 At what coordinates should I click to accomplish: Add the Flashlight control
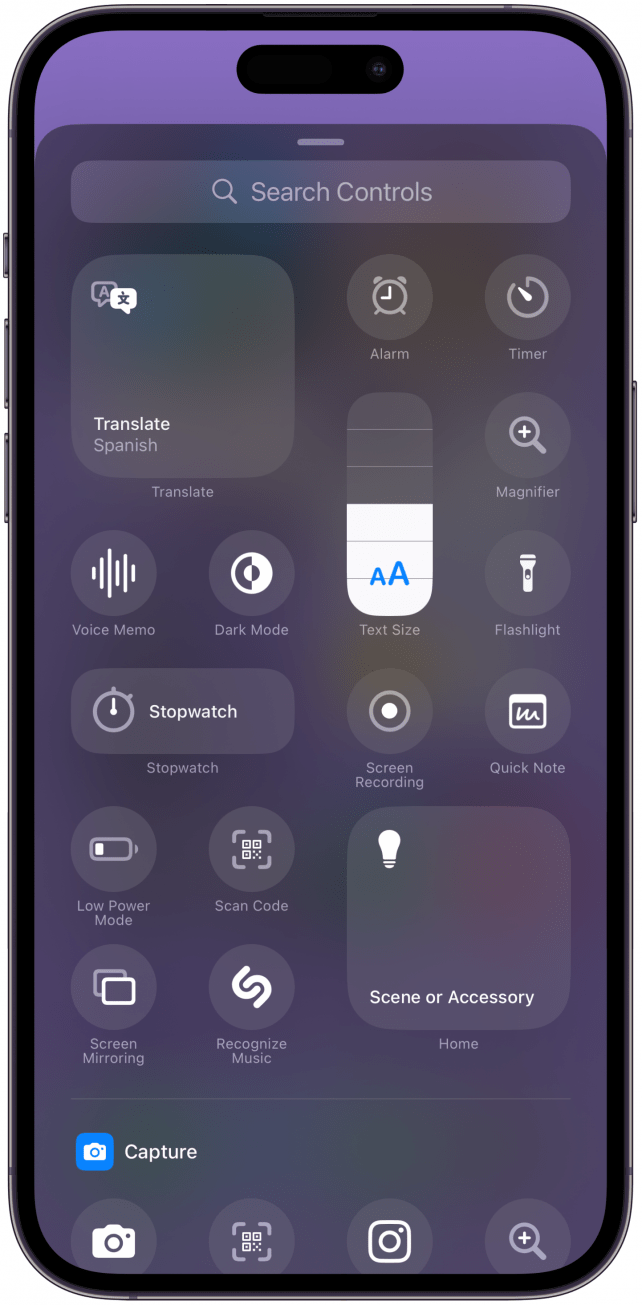tap(527, 573)
